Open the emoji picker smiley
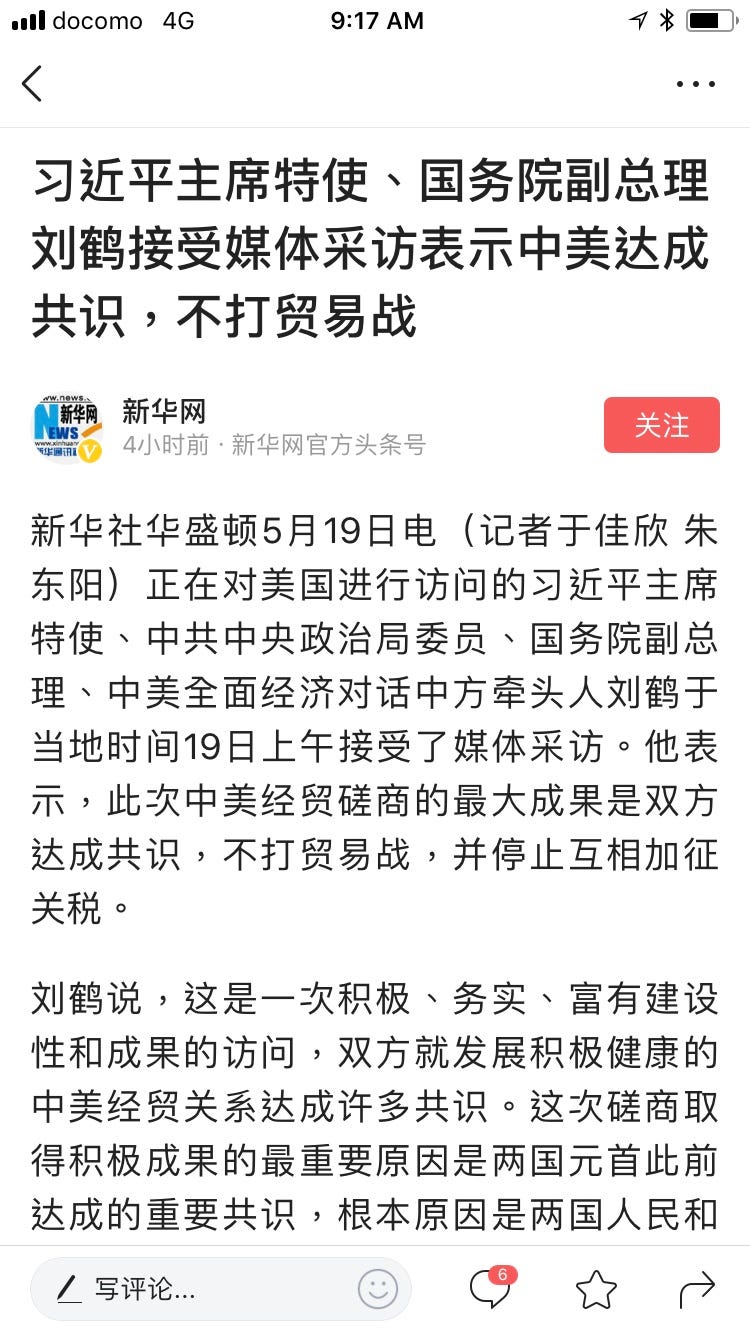 click(x=378, y=1289)
